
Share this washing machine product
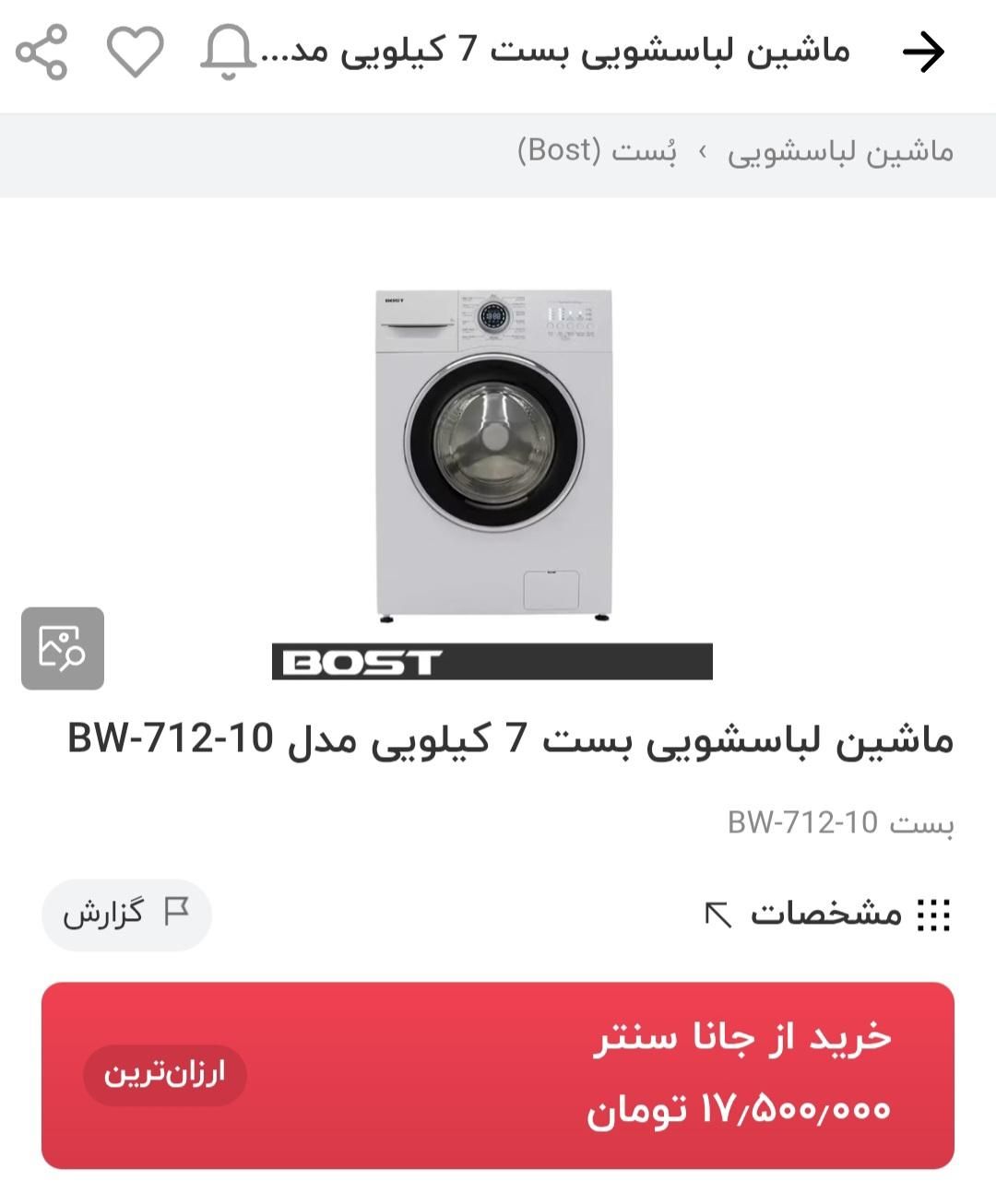pos(41,53)
